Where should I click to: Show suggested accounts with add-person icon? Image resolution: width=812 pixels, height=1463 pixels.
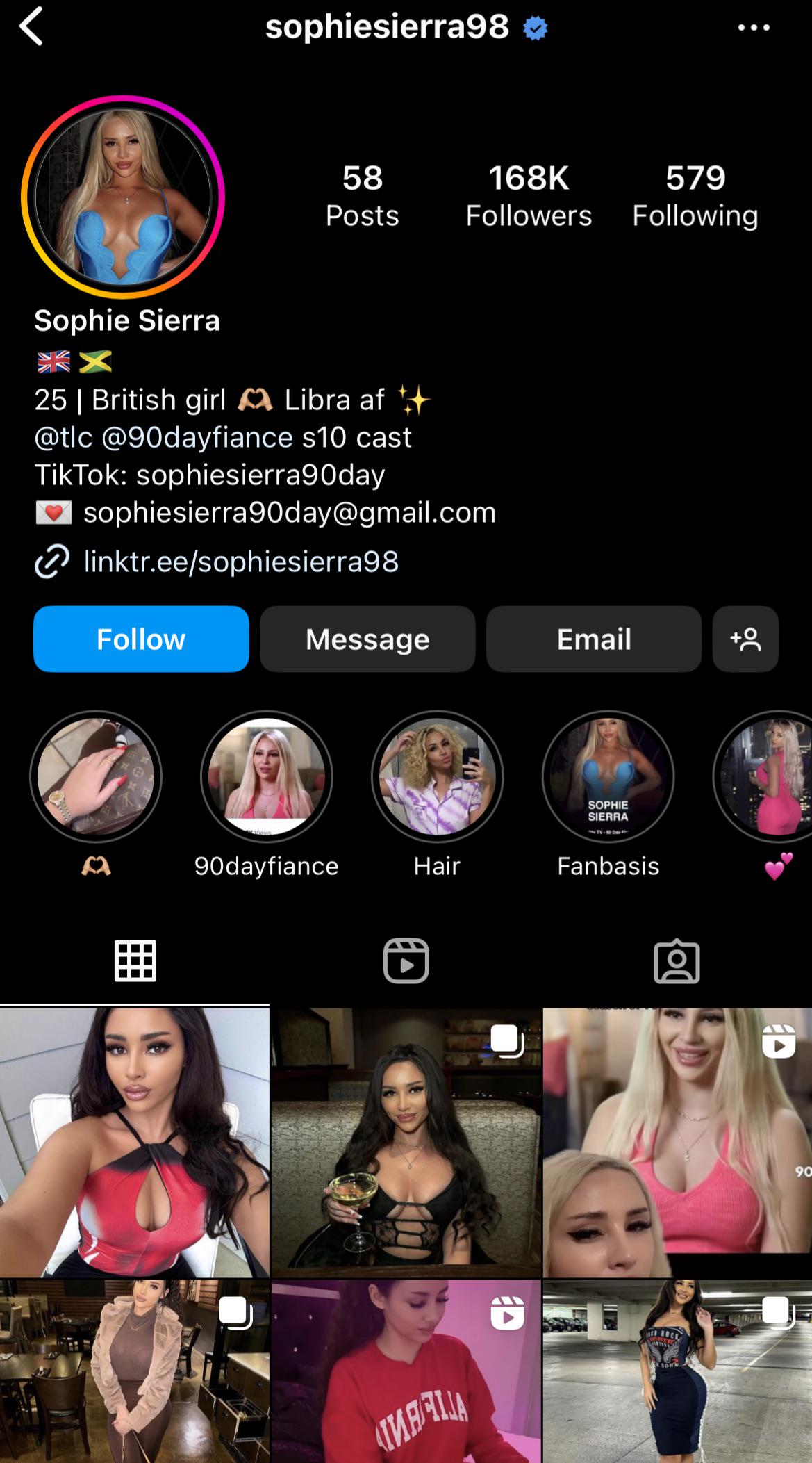[745, 639]
